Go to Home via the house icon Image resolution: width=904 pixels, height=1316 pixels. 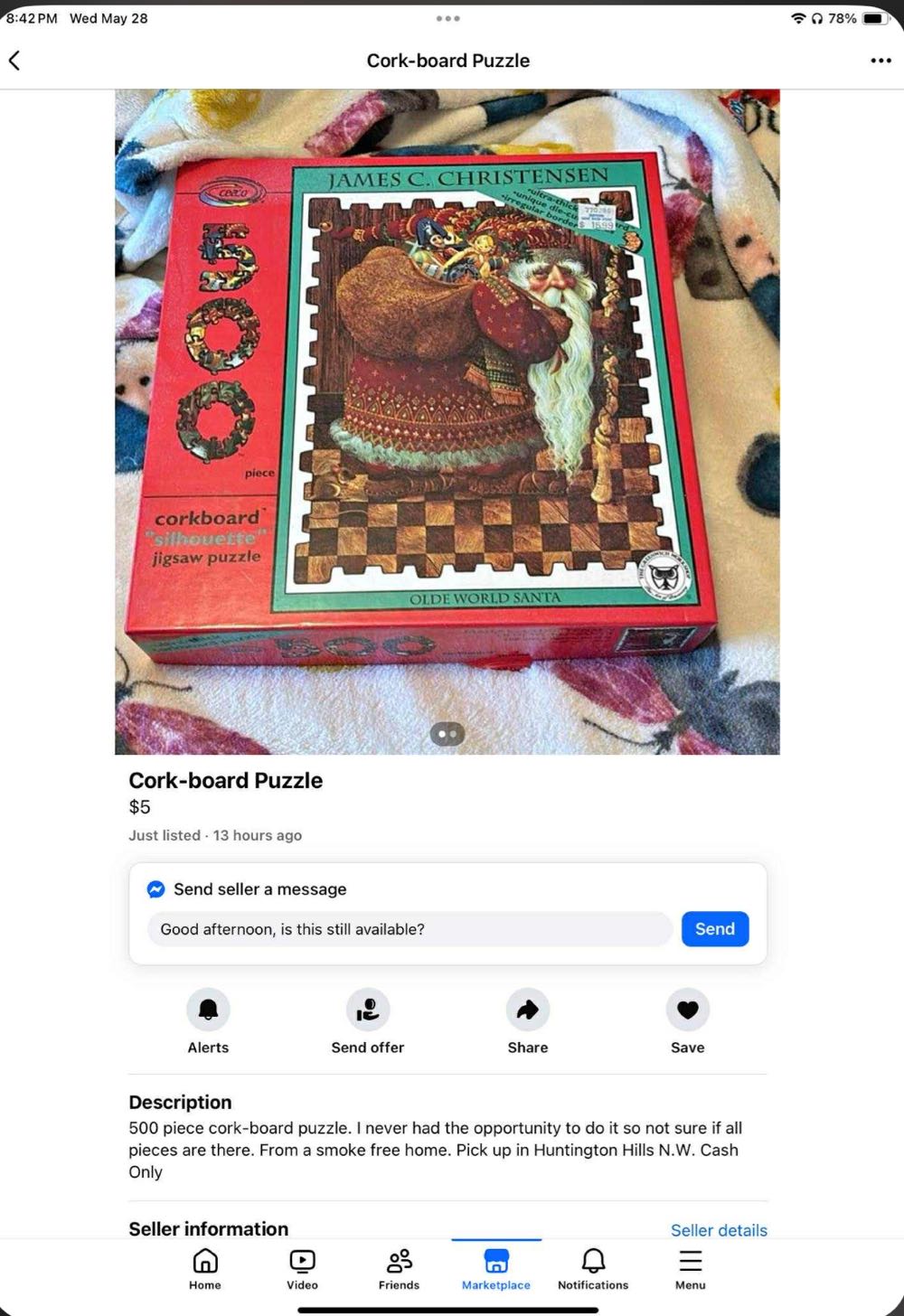click(205, 1269)
